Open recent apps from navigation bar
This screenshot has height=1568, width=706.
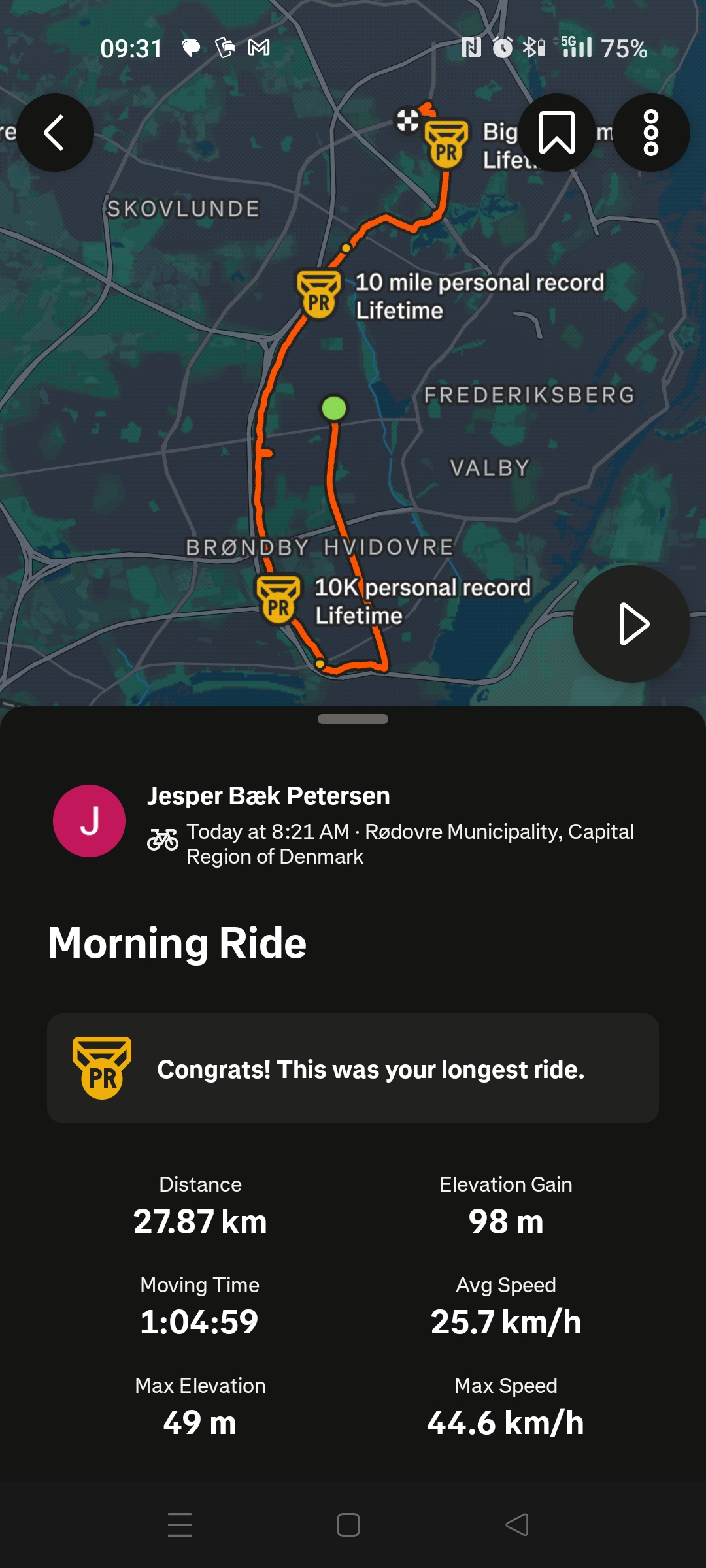[180, 1525]
